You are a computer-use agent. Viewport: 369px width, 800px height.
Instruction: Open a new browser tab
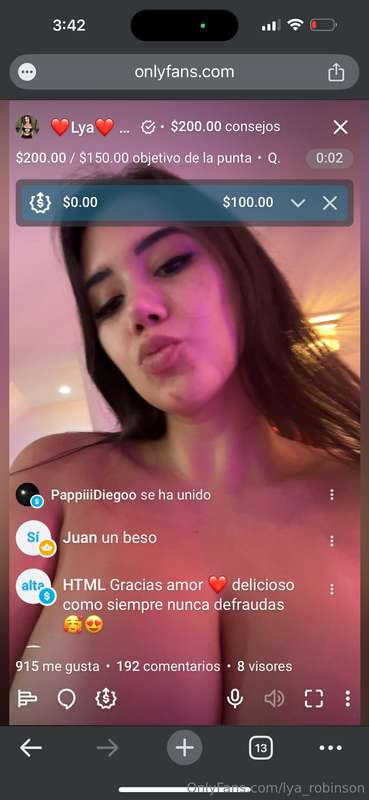184,748
